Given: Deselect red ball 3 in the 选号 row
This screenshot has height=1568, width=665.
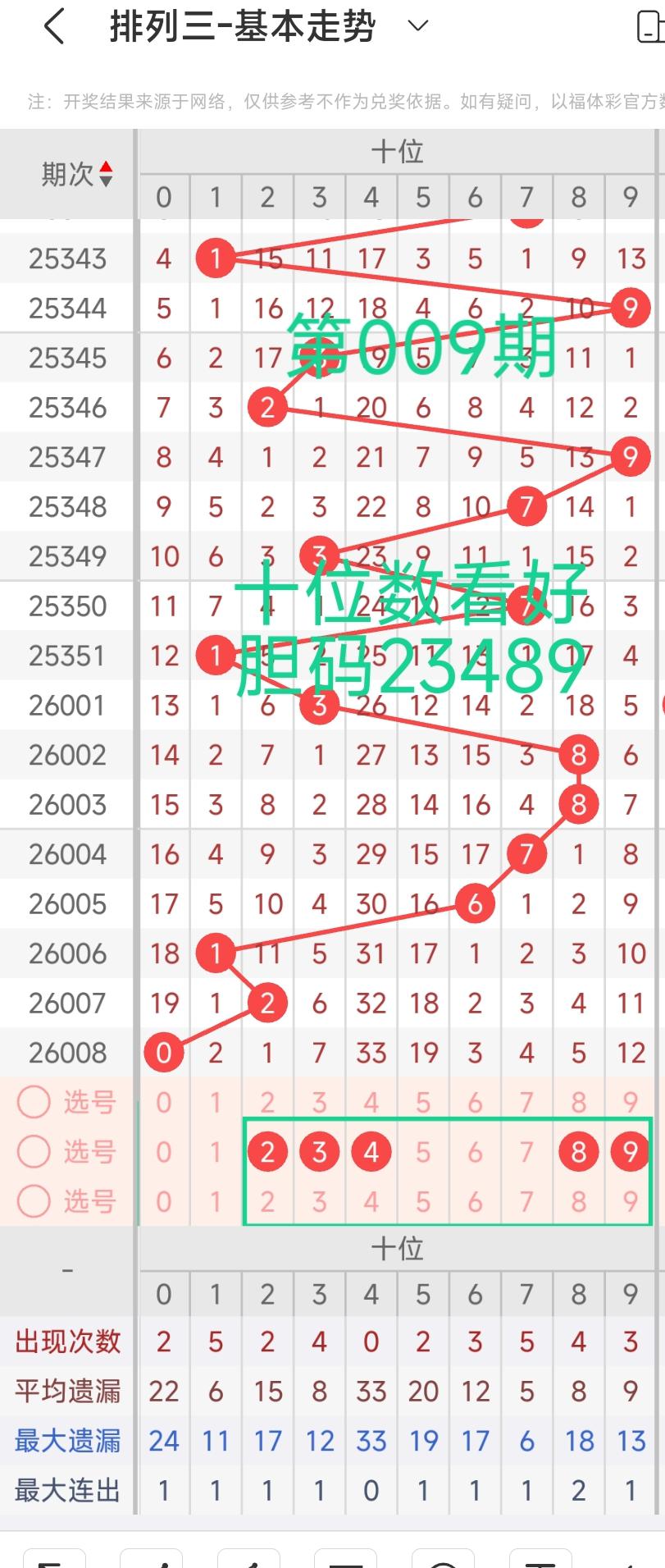Looking at the screenshot, I should click(x=320, y=1152).
